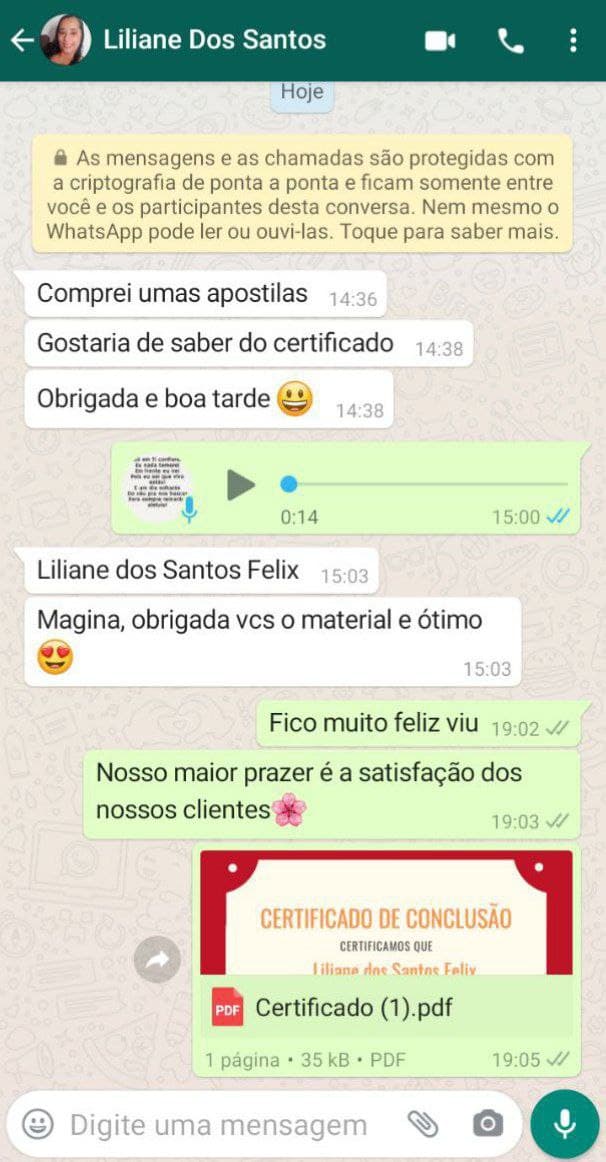Open the Certificado (1).pdf document
Image resolution: width=606 pixels, height=1162 pixels.
pos(386,1008)
